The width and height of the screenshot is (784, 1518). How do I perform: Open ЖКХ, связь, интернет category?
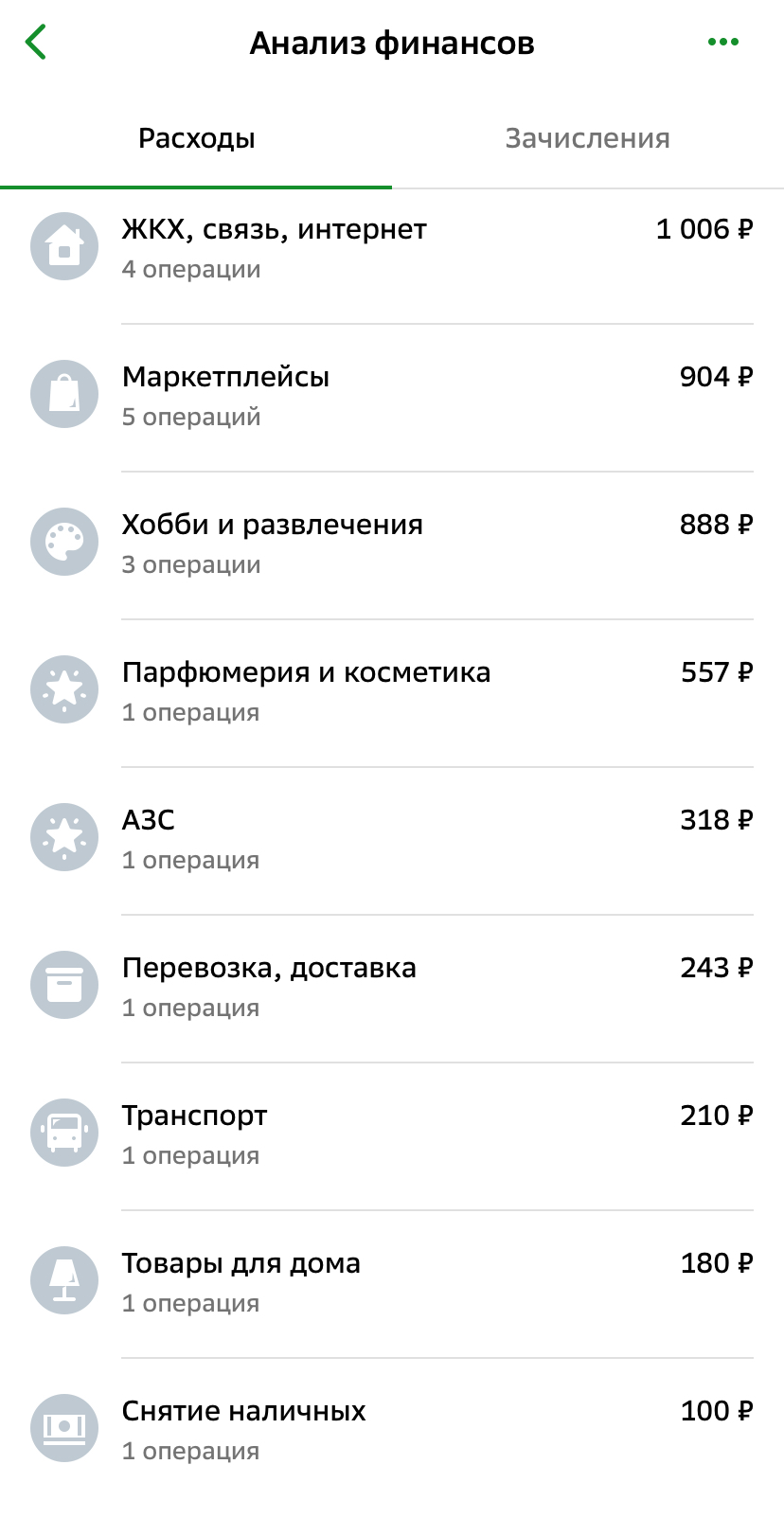[x=392, y=250]
